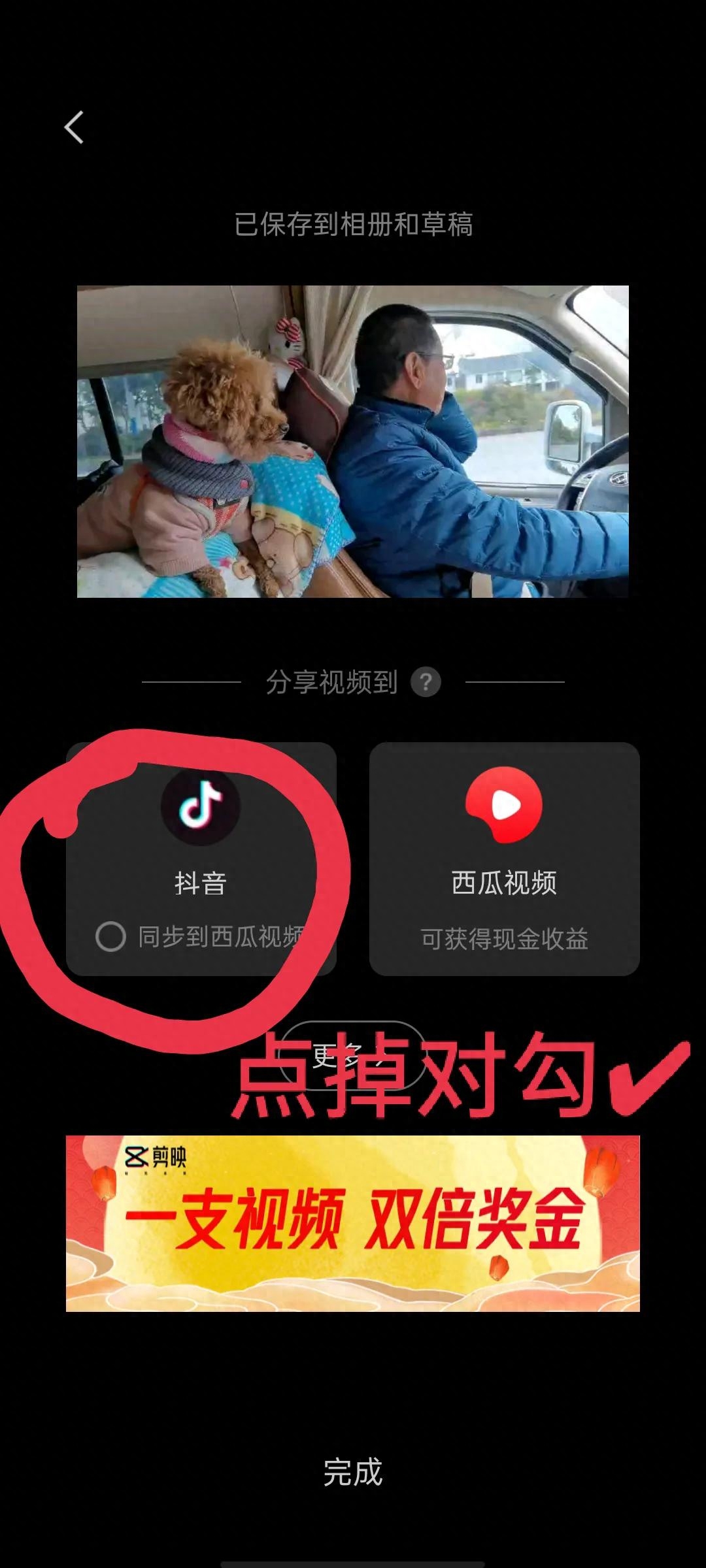Screen dimensions: 706x1568
Task: Share the video to 西瓜视频
Action: (504, 858)
